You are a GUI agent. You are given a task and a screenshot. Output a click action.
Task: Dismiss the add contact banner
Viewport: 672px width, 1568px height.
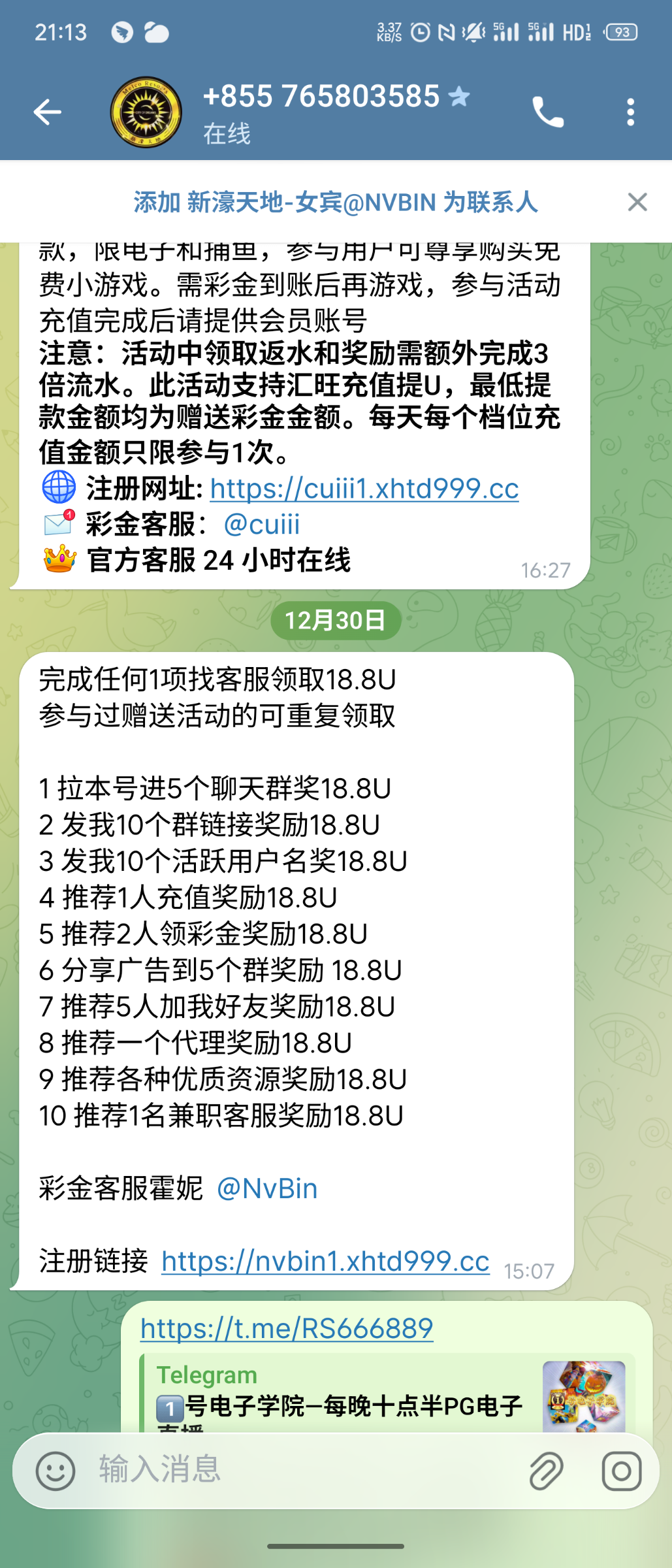tap(637, 203)
